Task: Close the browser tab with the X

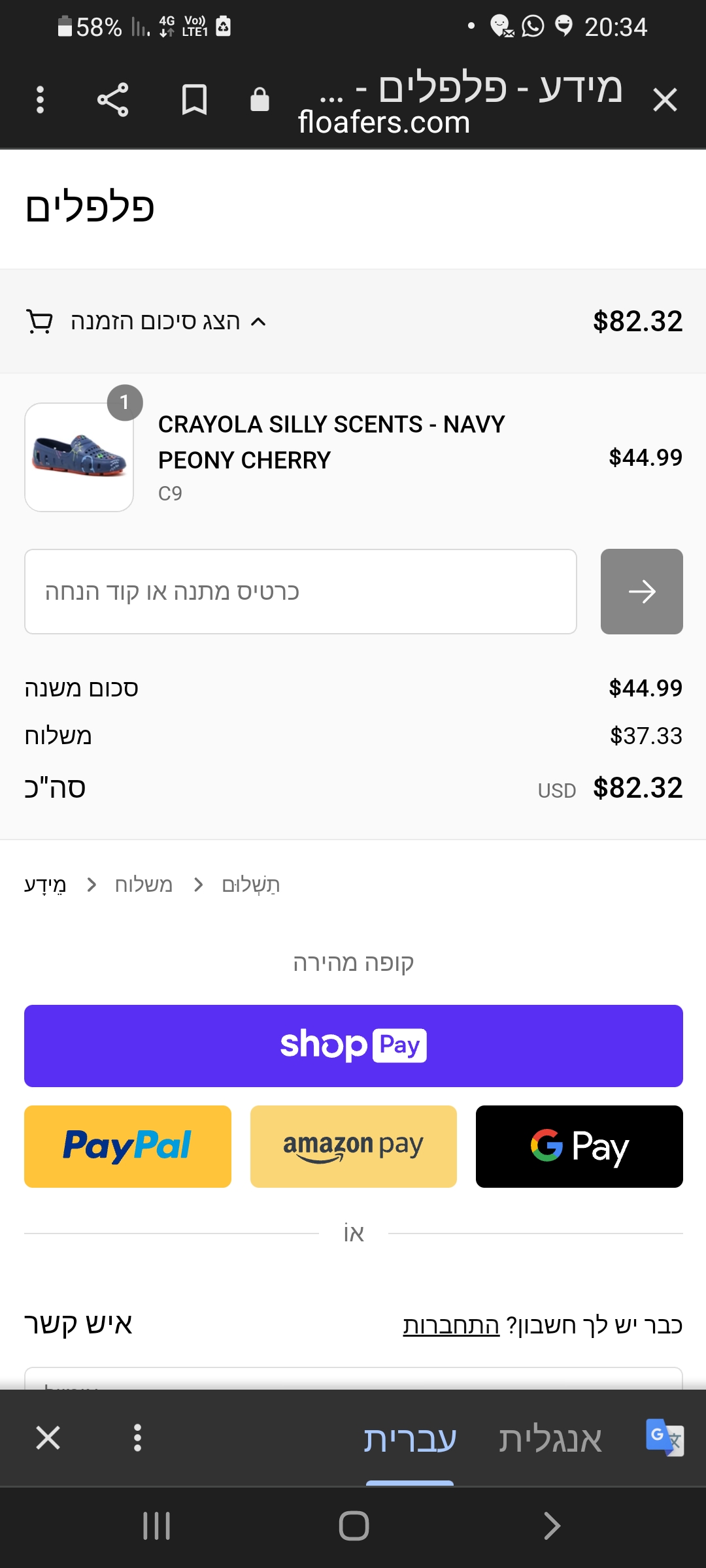Action: (665, 100)
